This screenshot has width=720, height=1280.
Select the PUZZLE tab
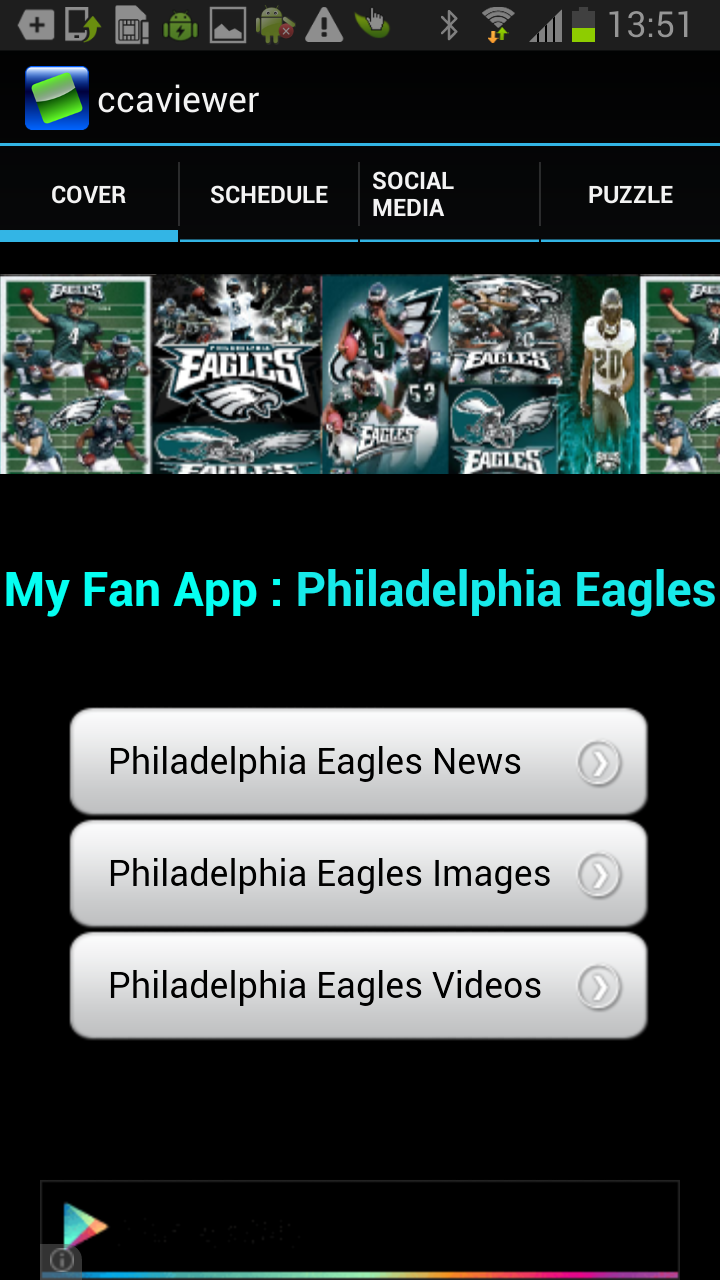[631, 194]
